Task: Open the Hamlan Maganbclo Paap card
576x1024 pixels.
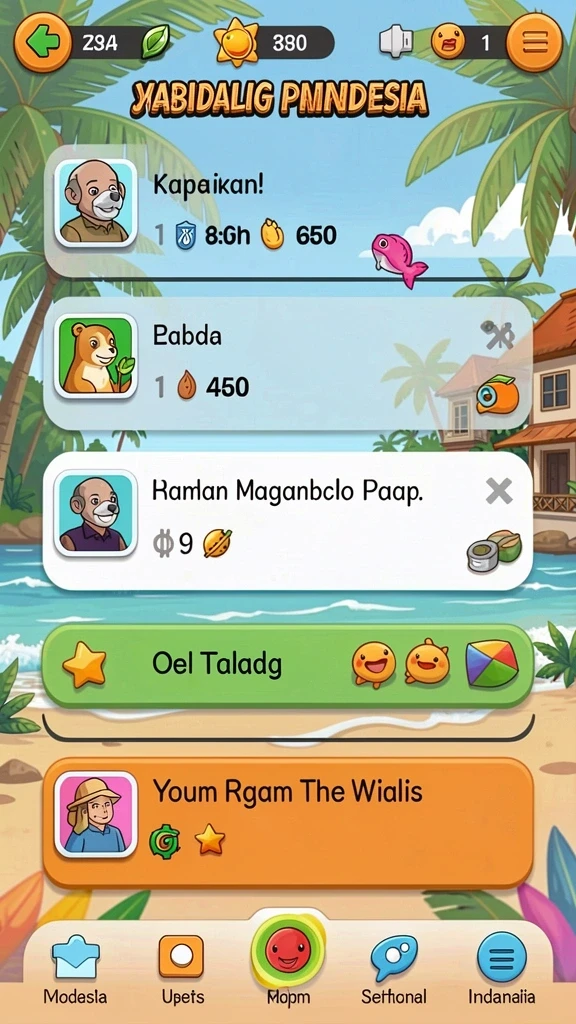Action: click(287, 520)
